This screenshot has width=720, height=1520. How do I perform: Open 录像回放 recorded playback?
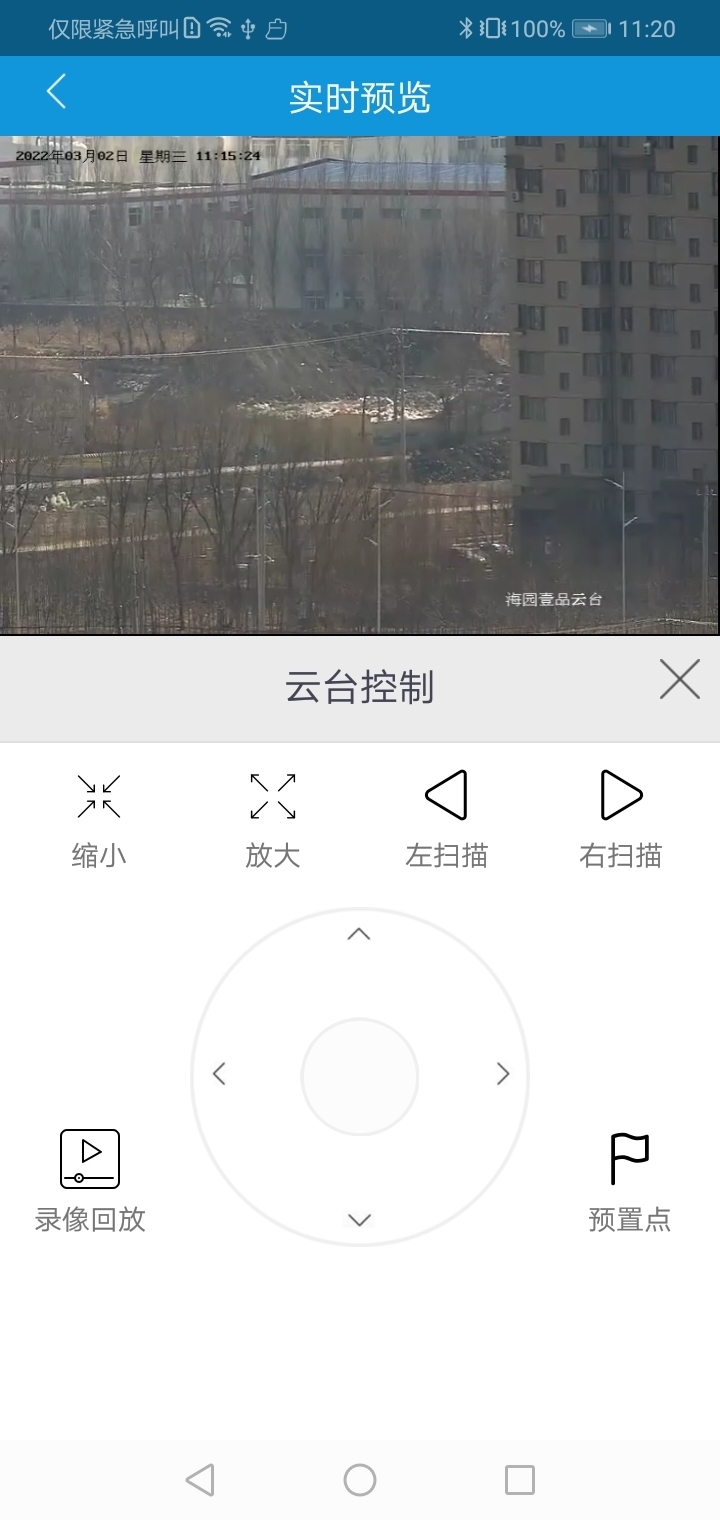(x=90, y=1180)
